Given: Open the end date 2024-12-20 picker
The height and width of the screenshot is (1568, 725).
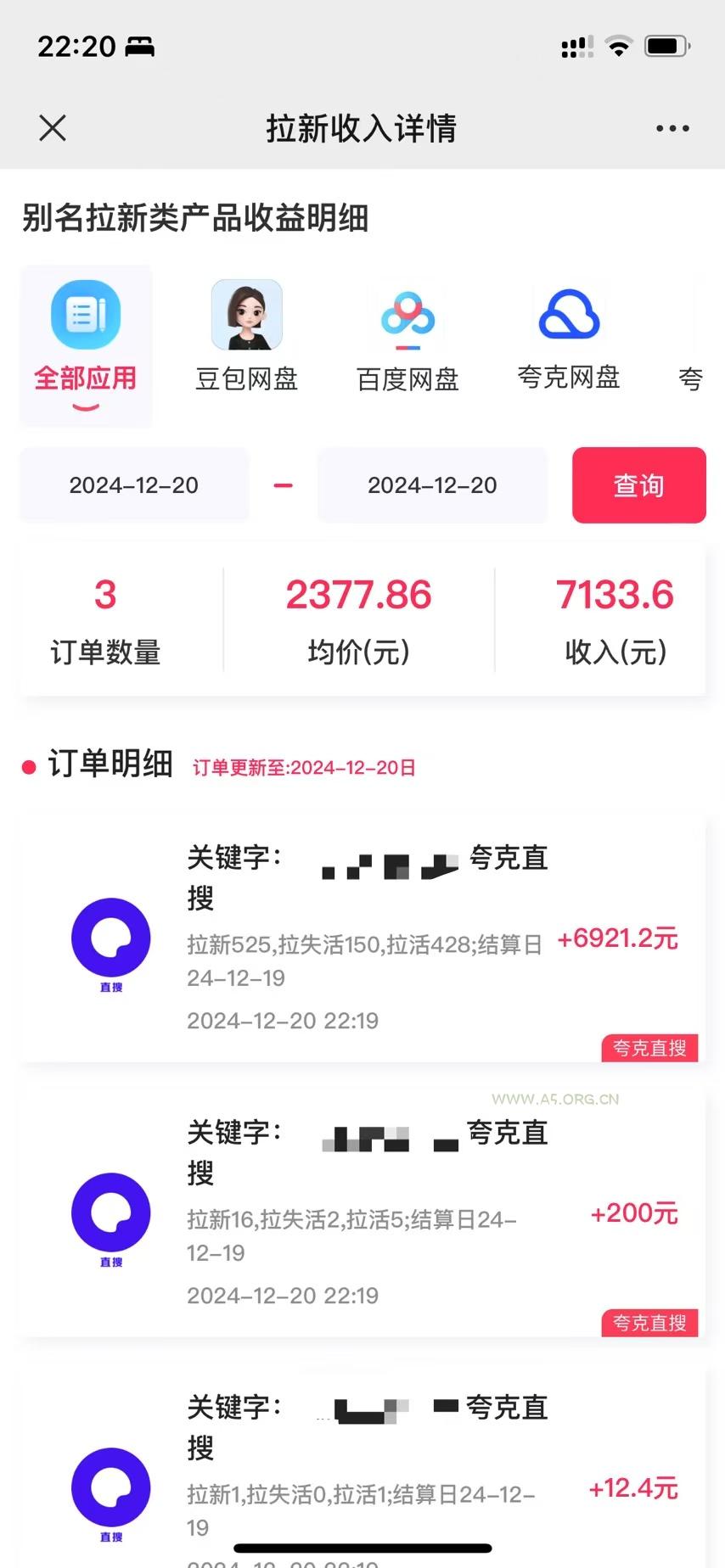Looking at the screenshot, I should (432, 484).
